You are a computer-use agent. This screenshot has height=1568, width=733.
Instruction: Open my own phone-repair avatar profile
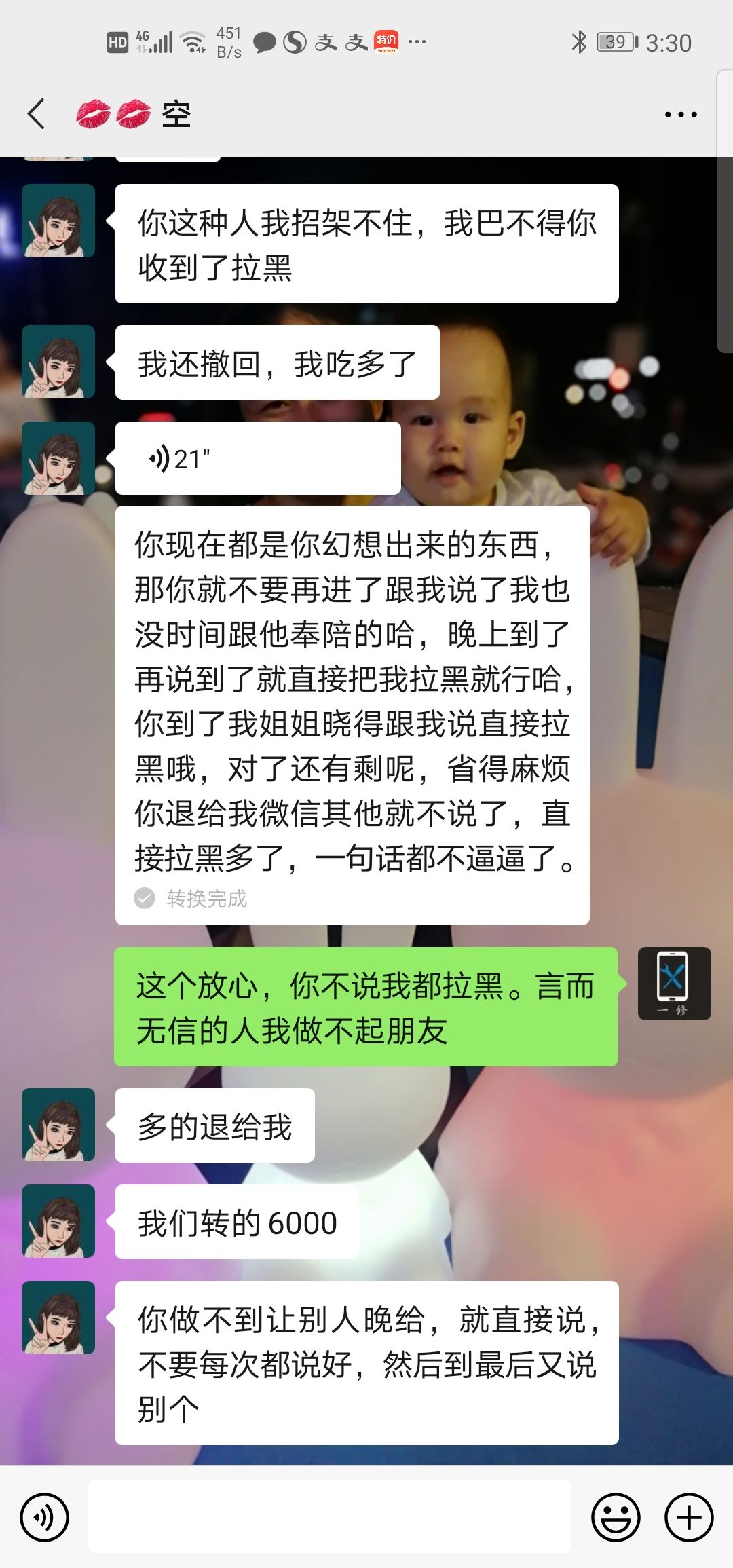tap(674, 983)
